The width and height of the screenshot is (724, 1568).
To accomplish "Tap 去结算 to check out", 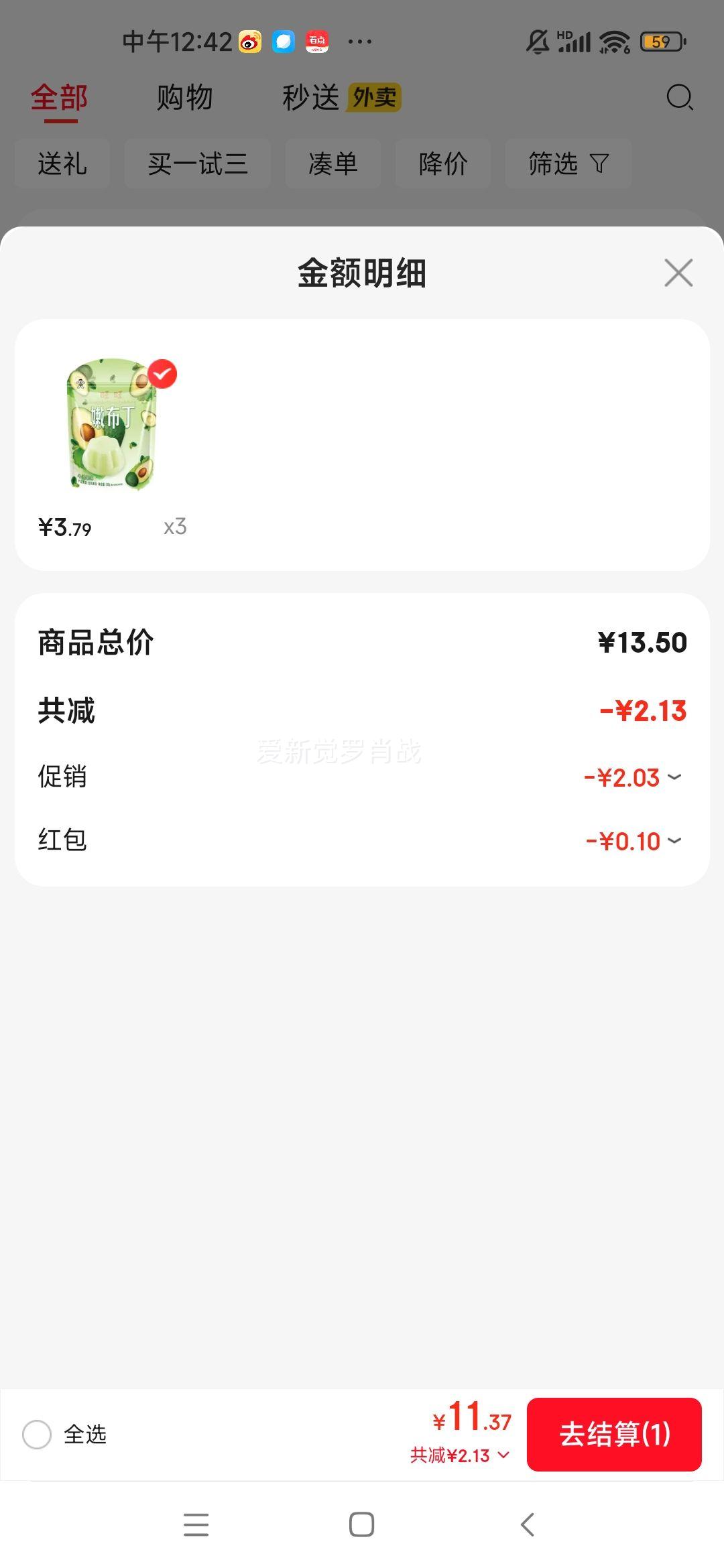I will click(x=614, y=1434).
